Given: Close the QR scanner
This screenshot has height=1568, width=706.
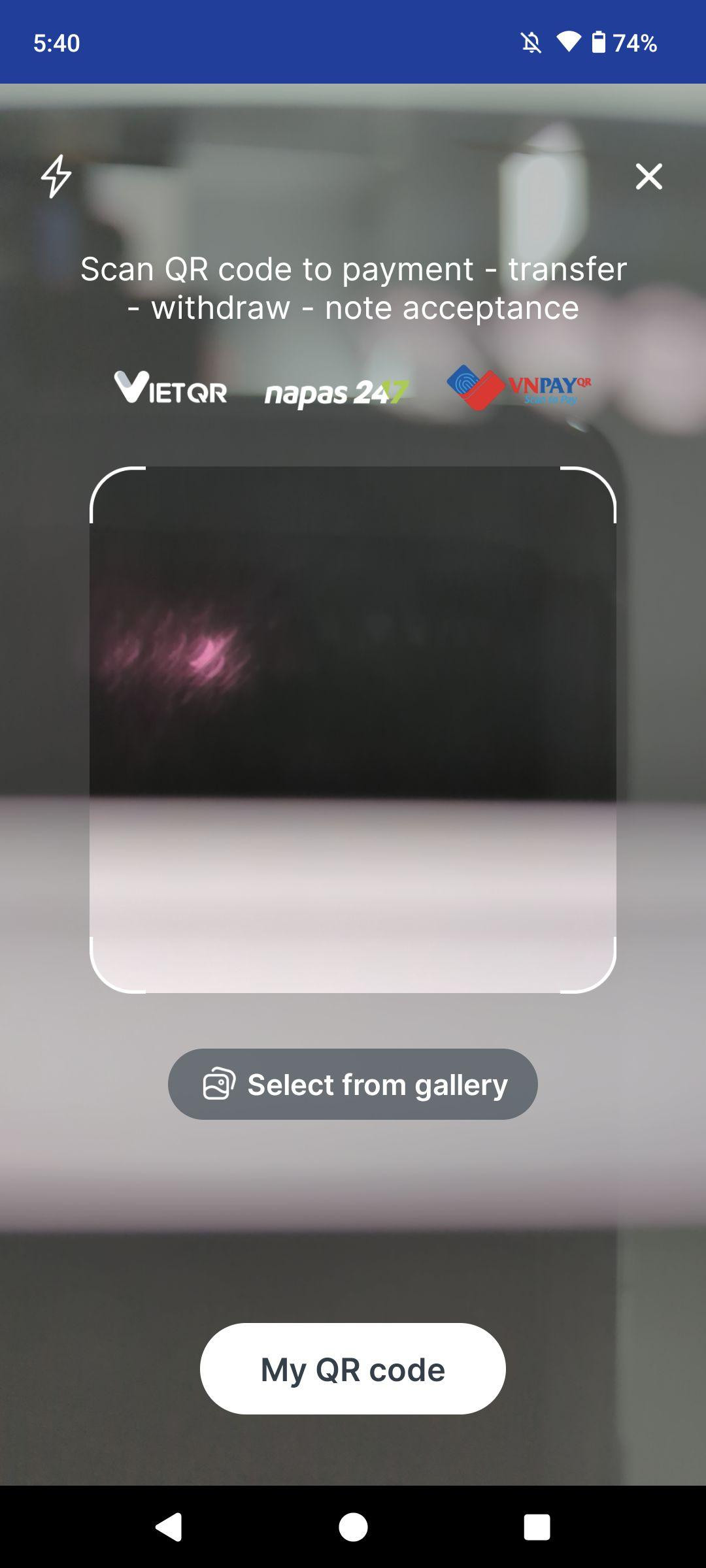Looking at the screenshot, I should [x=649, y=176].
